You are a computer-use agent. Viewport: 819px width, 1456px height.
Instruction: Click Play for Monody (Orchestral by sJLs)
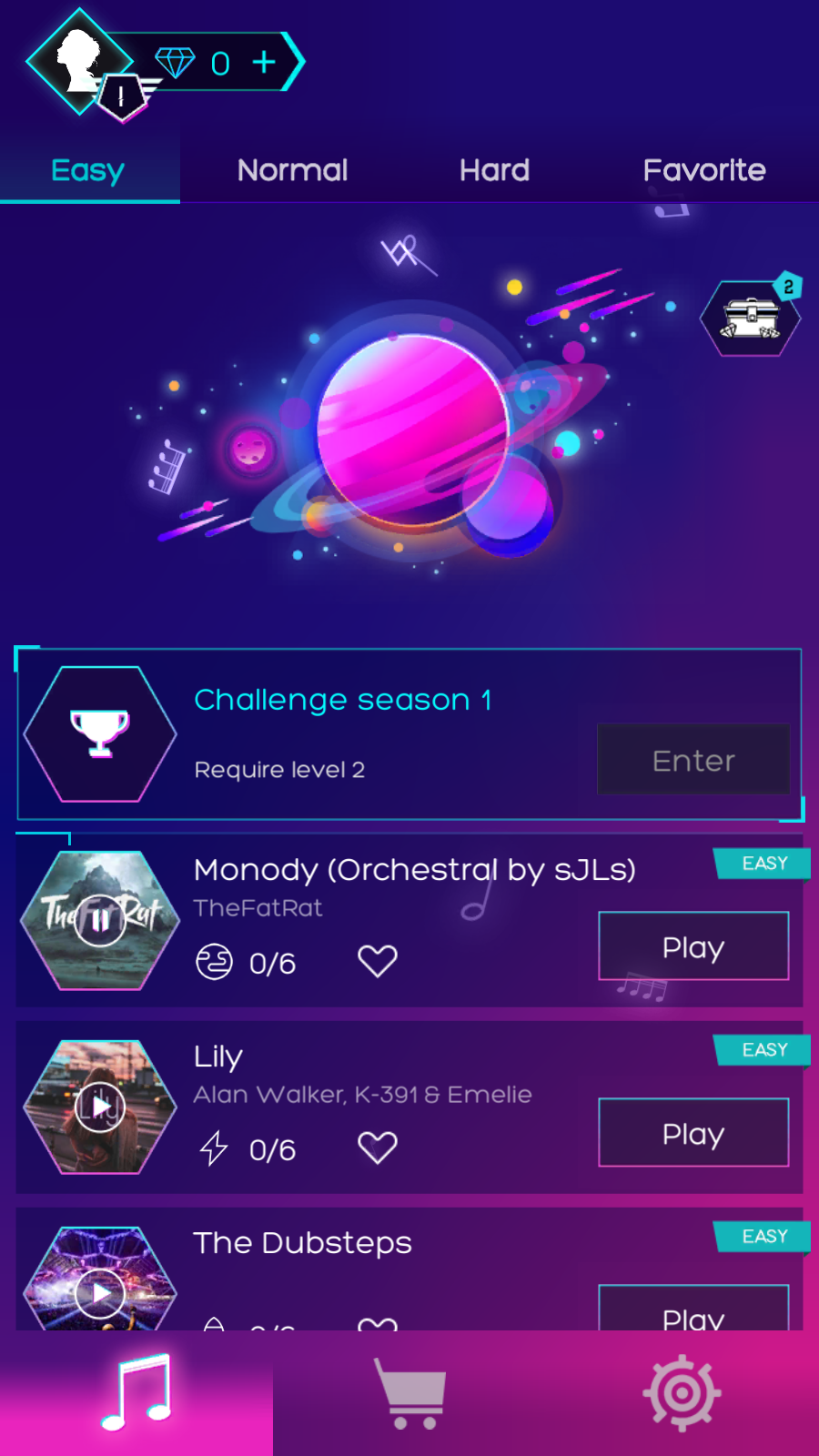(693, 946)
